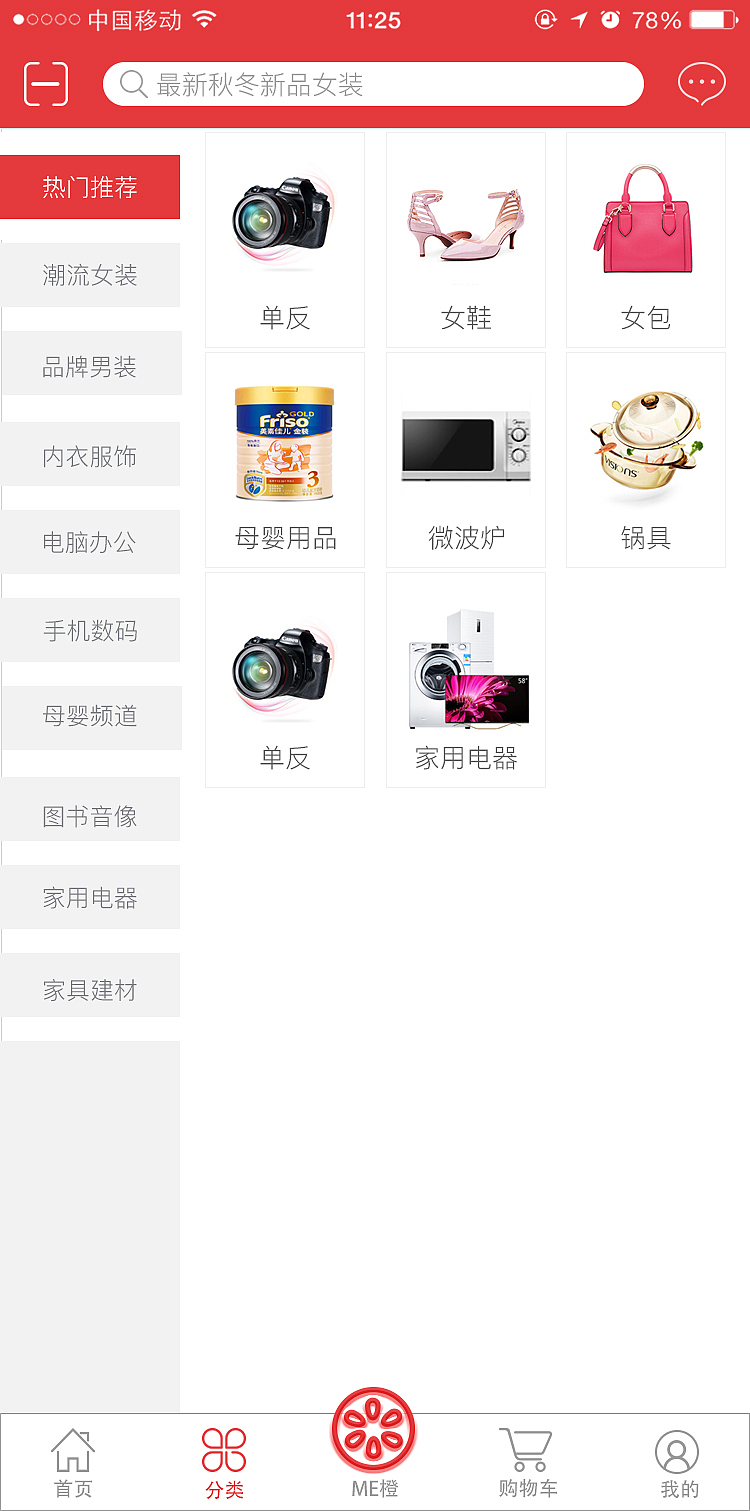Switch to the 潮流女装 category tab
The width and height of the screenshot is (750, 1511).
89,275
